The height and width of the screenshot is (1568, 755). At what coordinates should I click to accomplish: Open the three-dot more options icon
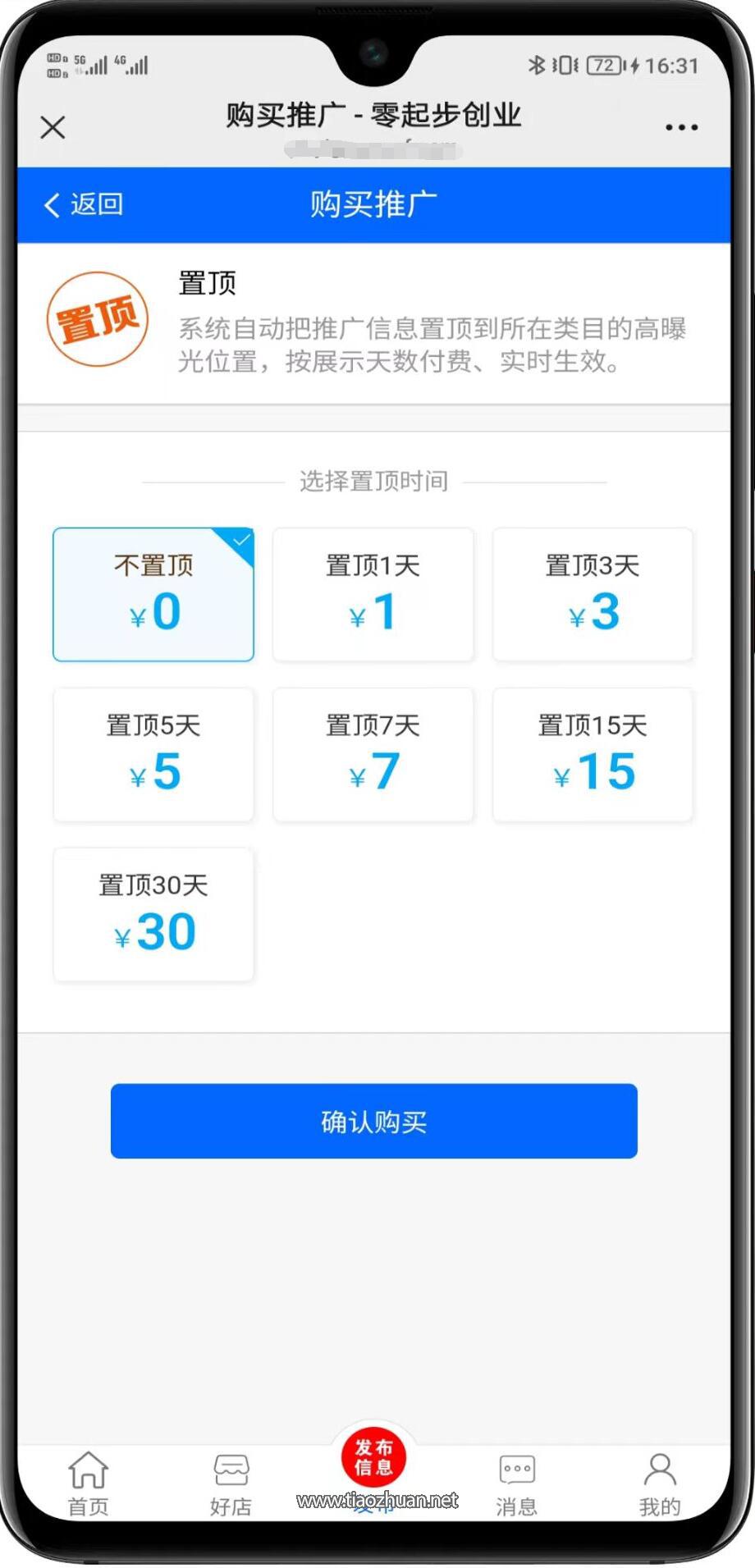679,127
